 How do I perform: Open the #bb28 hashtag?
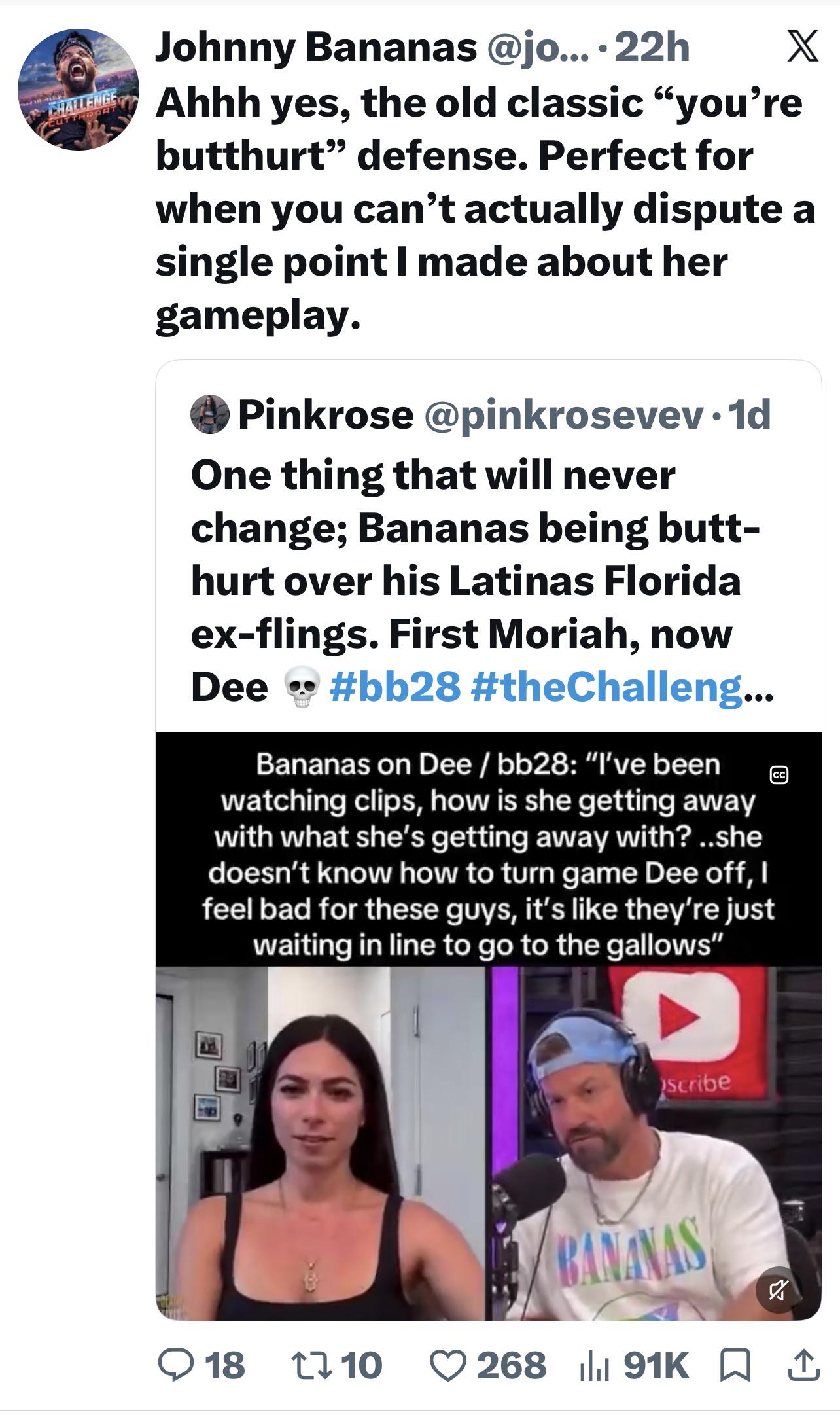click(x=395, y=687)
